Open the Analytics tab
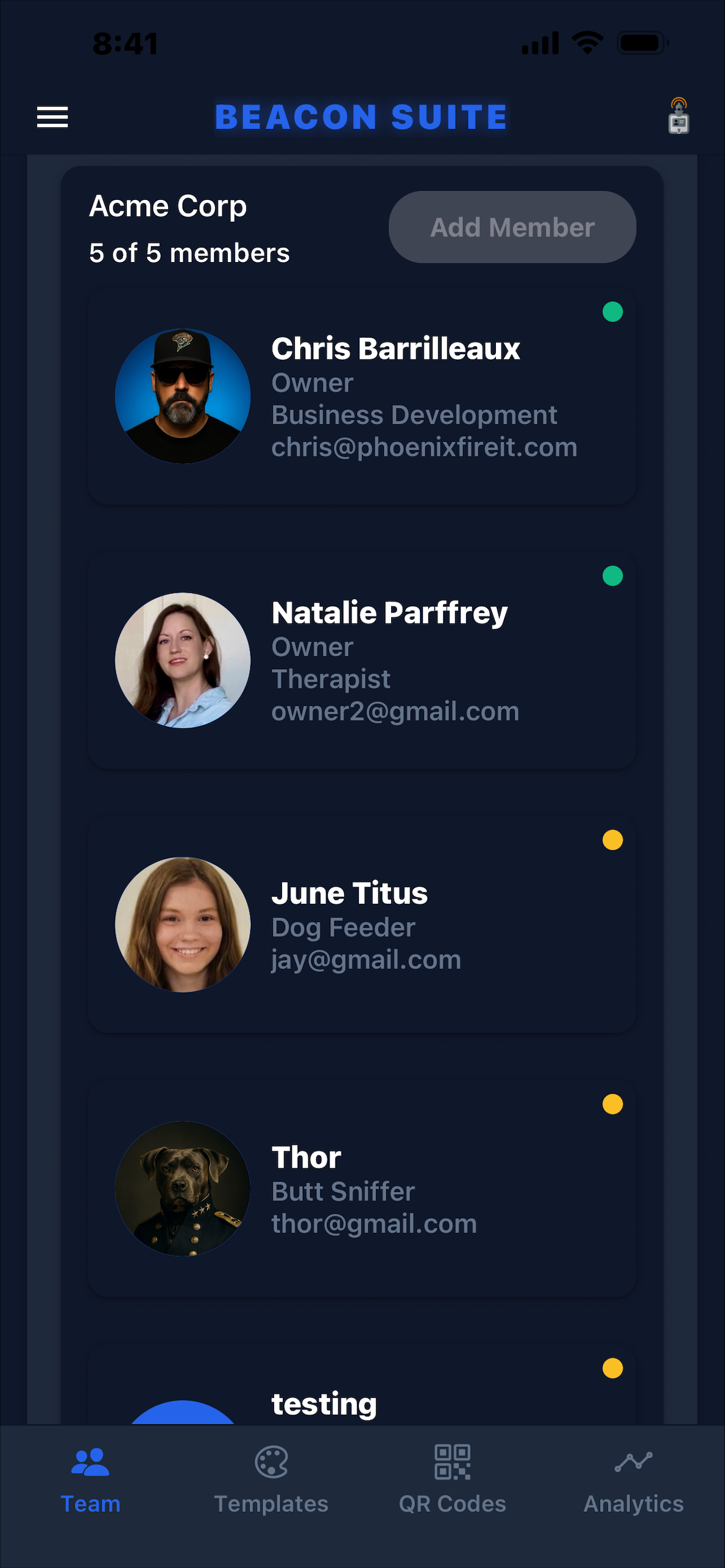725x1568 pixels. pos(634,1479)
